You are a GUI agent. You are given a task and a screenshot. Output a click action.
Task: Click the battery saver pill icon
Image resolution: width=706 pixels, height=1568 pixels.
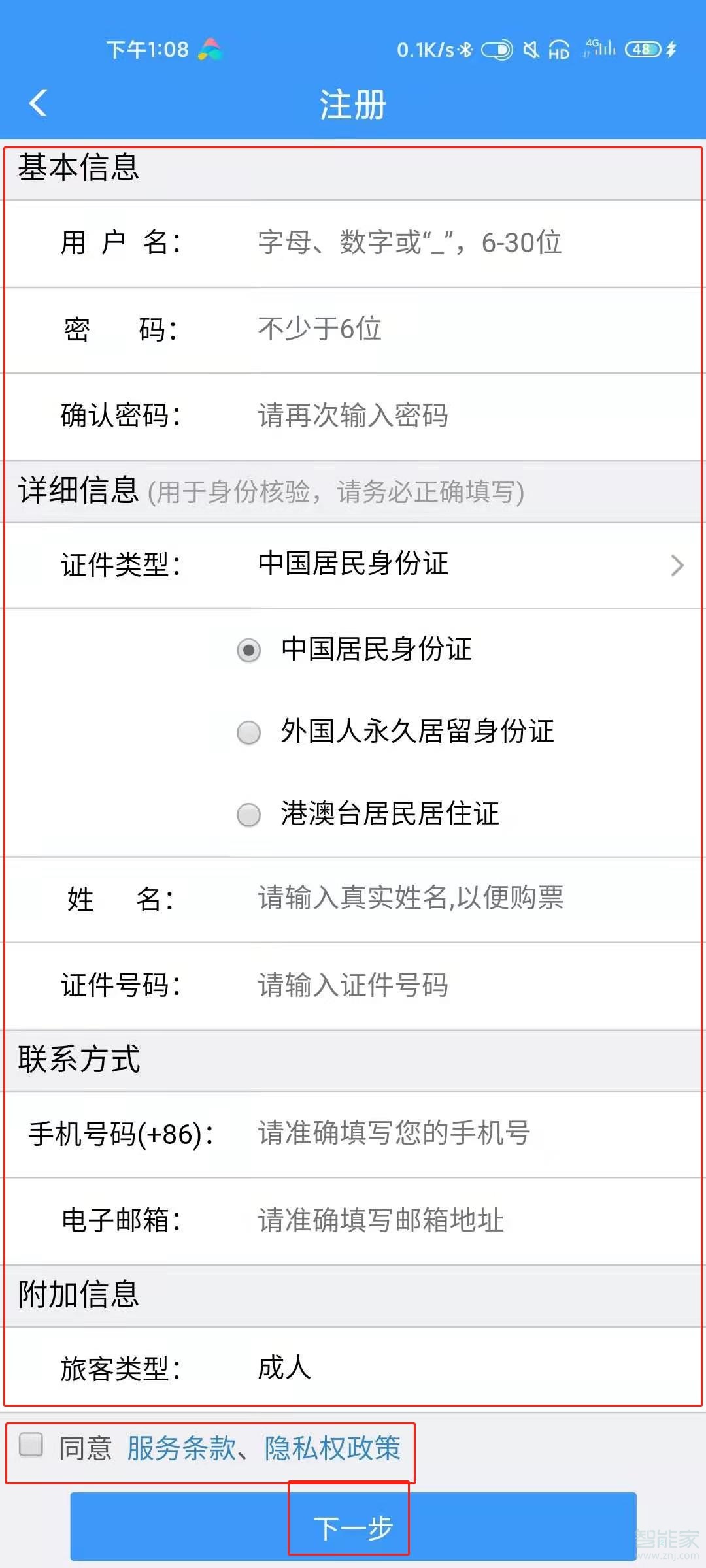coord(497,50)
